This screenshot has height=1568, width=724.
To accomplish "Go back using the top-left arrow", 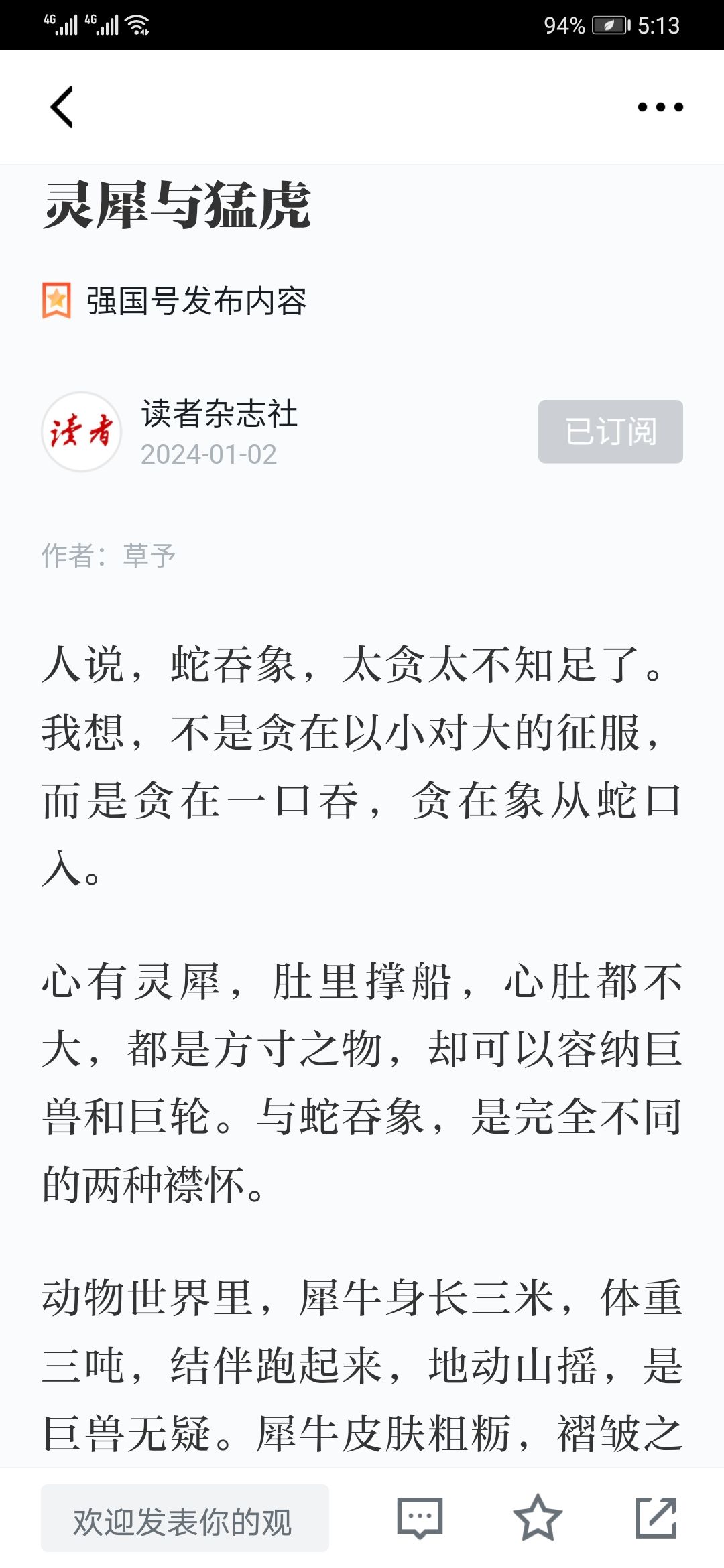I will click(x=62, y=107).
